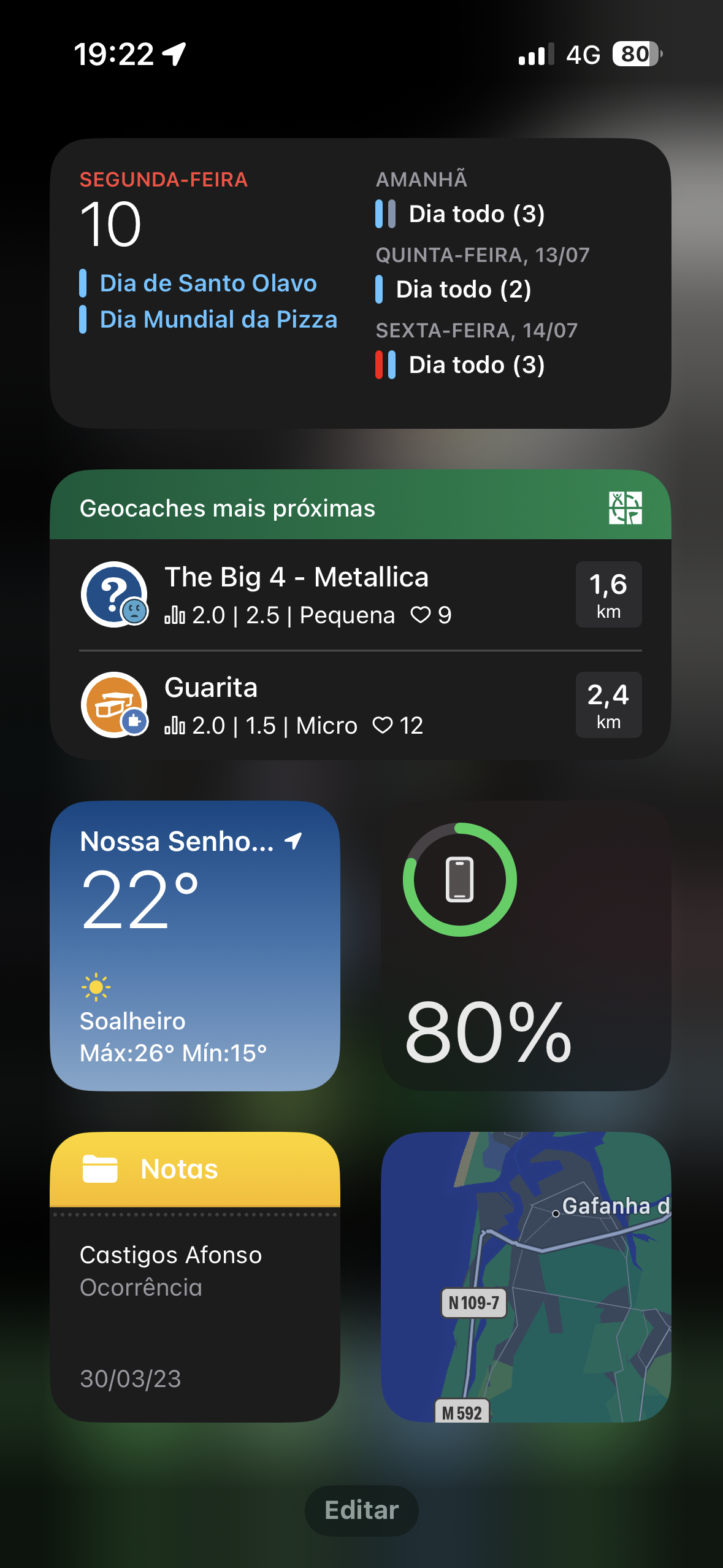Screen dimensions: 723x1568
Task: Open the Gafanha map widget
Action: 526,1277
